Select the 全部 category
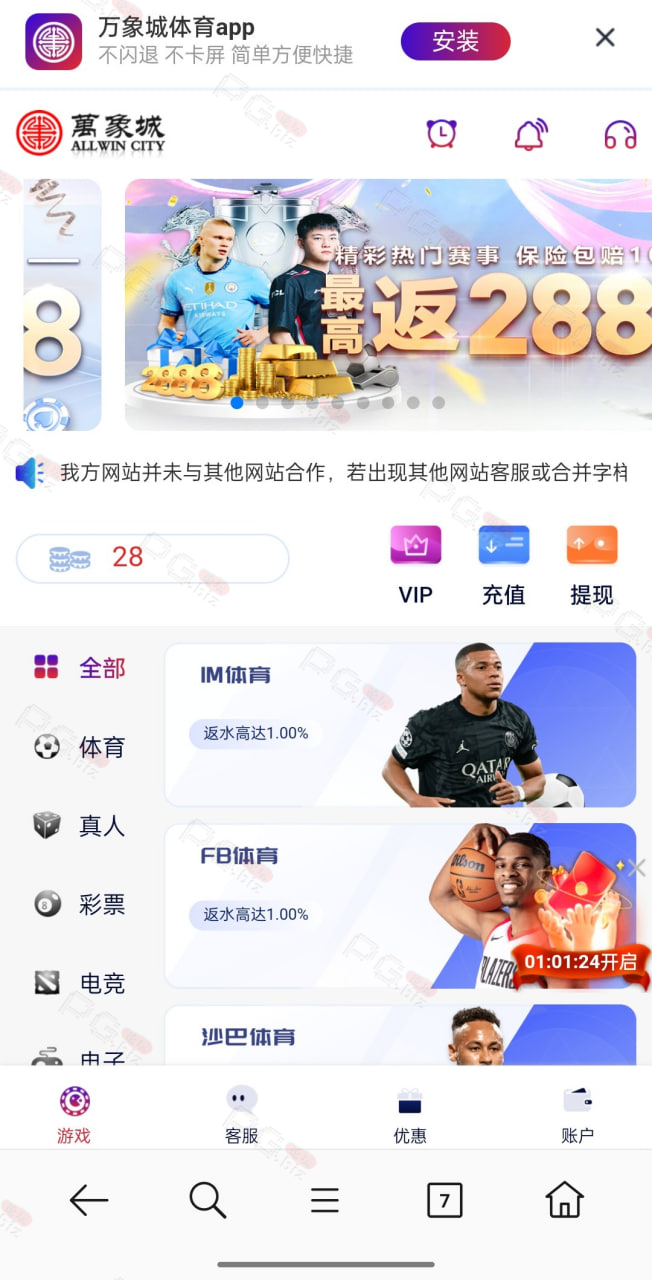 click(79, 668)
